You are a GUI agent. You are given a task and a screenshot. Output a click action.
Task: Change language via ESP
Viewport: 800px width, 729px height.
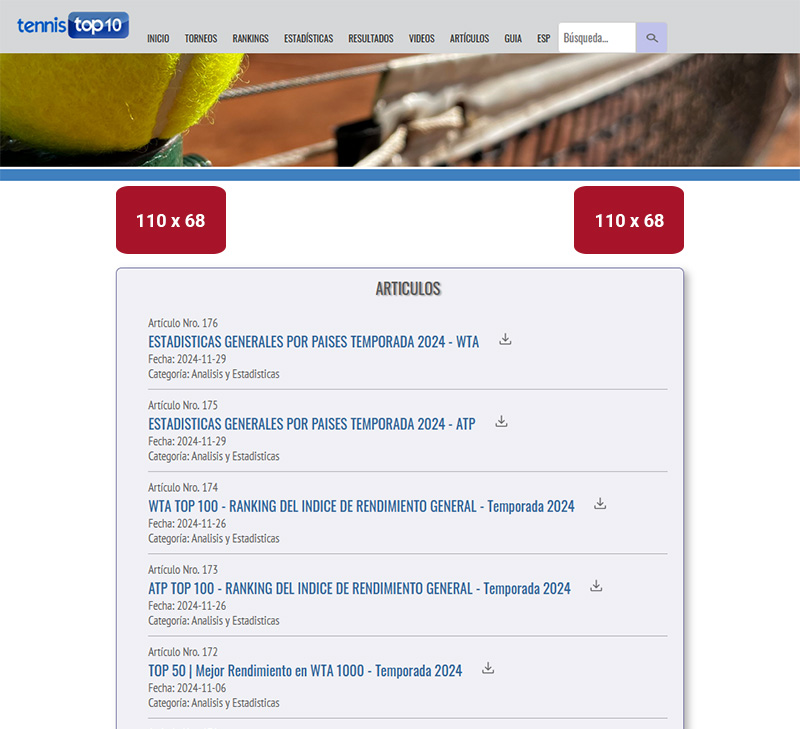pyautogui.click(x=544, y=38)
